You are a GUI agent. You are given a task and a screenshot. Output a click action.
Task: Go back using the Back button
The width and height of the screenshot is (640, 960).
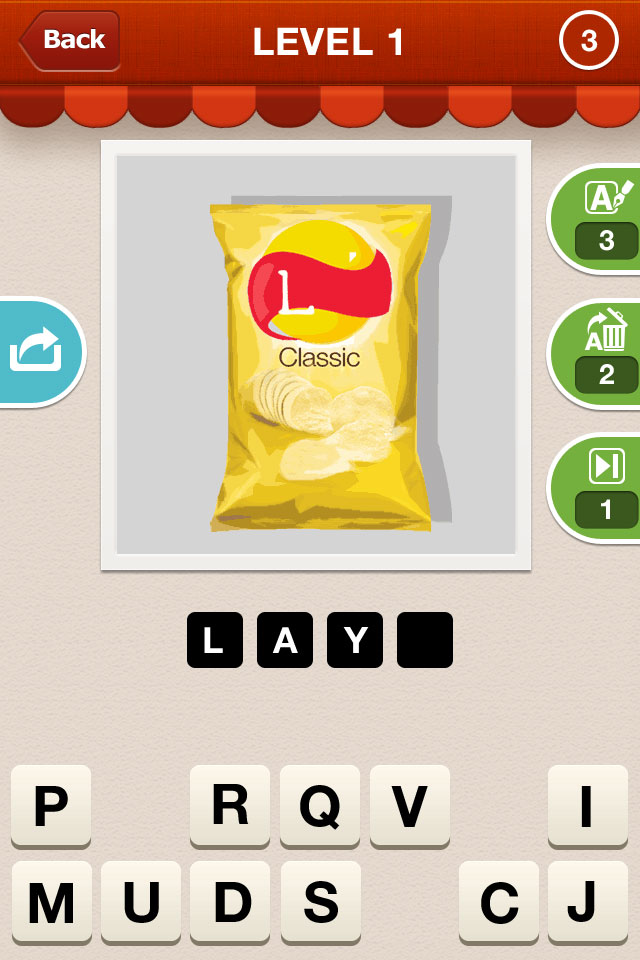(x=70, y=41)
